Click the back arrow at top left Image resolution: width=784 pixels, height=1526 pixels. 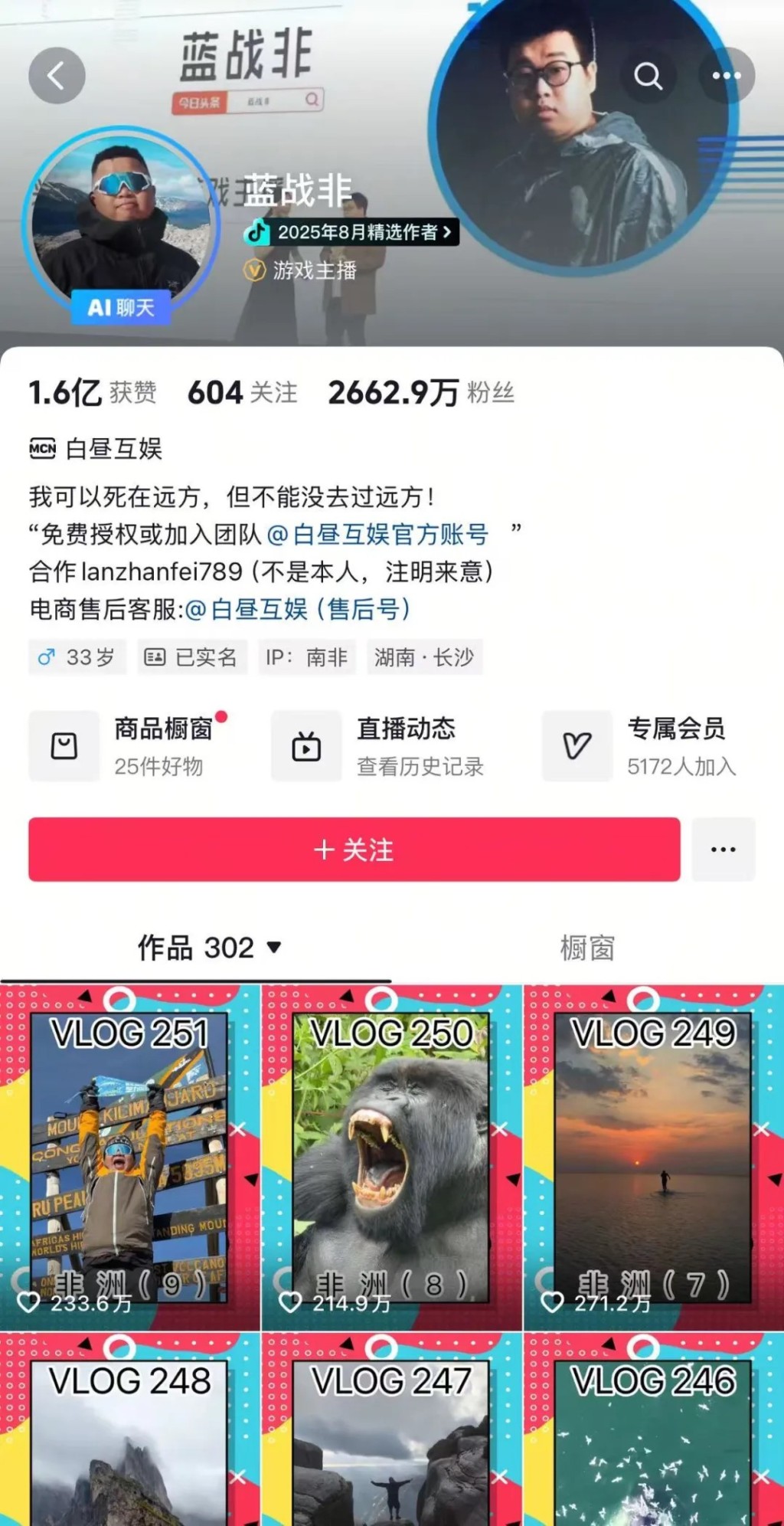pyautogui.click(x=57, y=76)
